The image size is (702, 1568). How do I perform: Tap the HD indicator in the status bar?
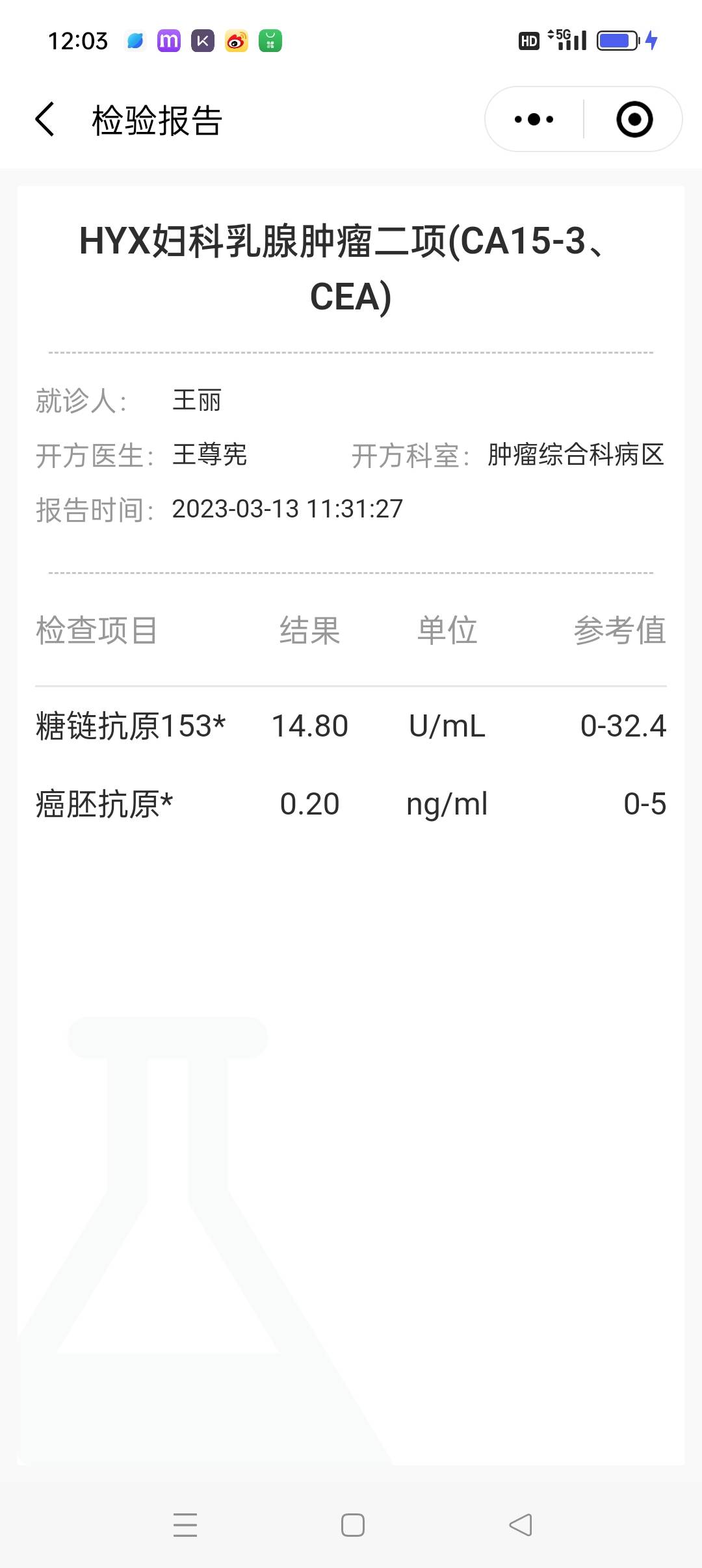tap(528, 40)
